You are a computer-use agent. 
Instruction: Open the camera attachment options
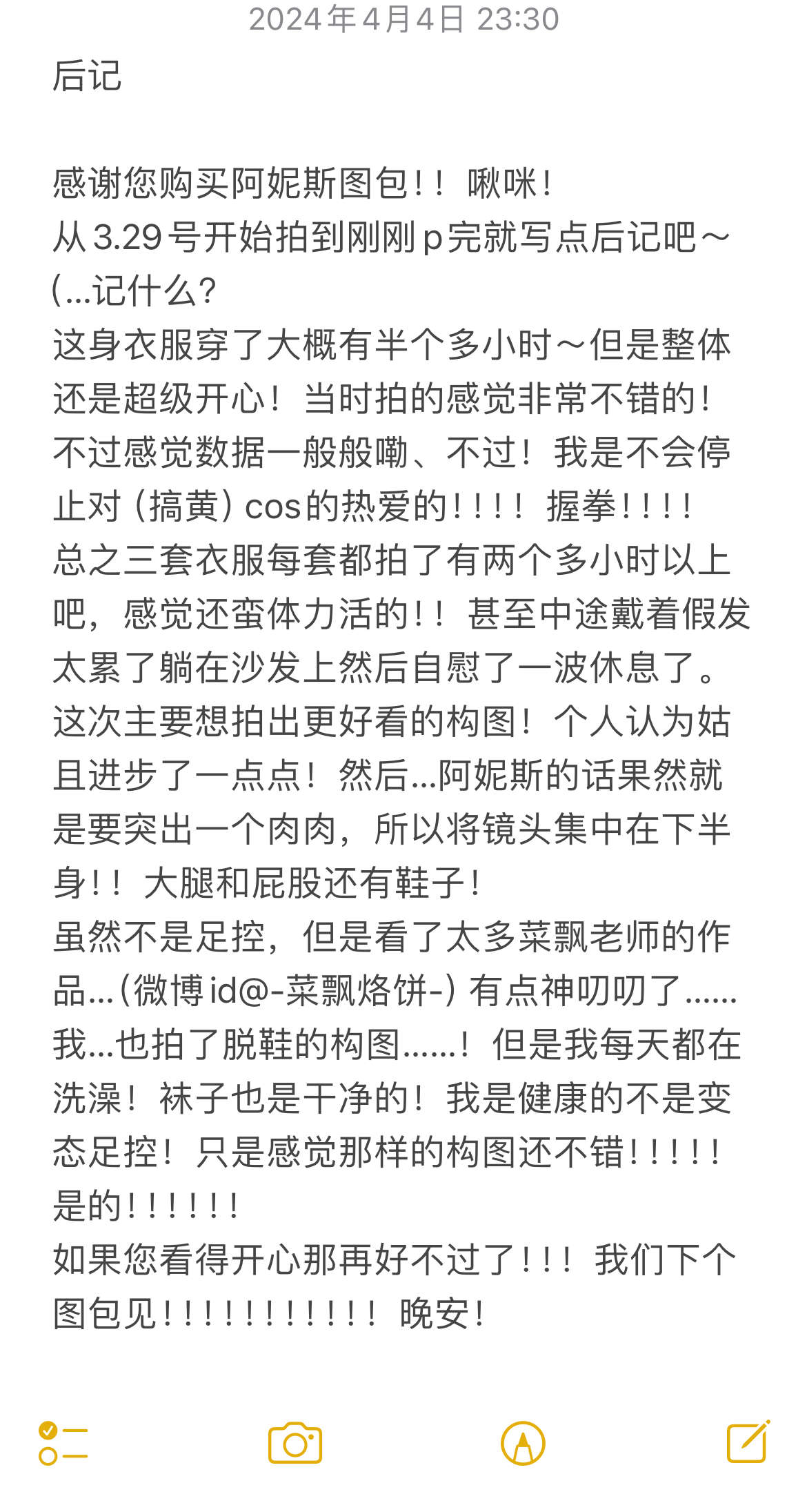point(295,1443)
